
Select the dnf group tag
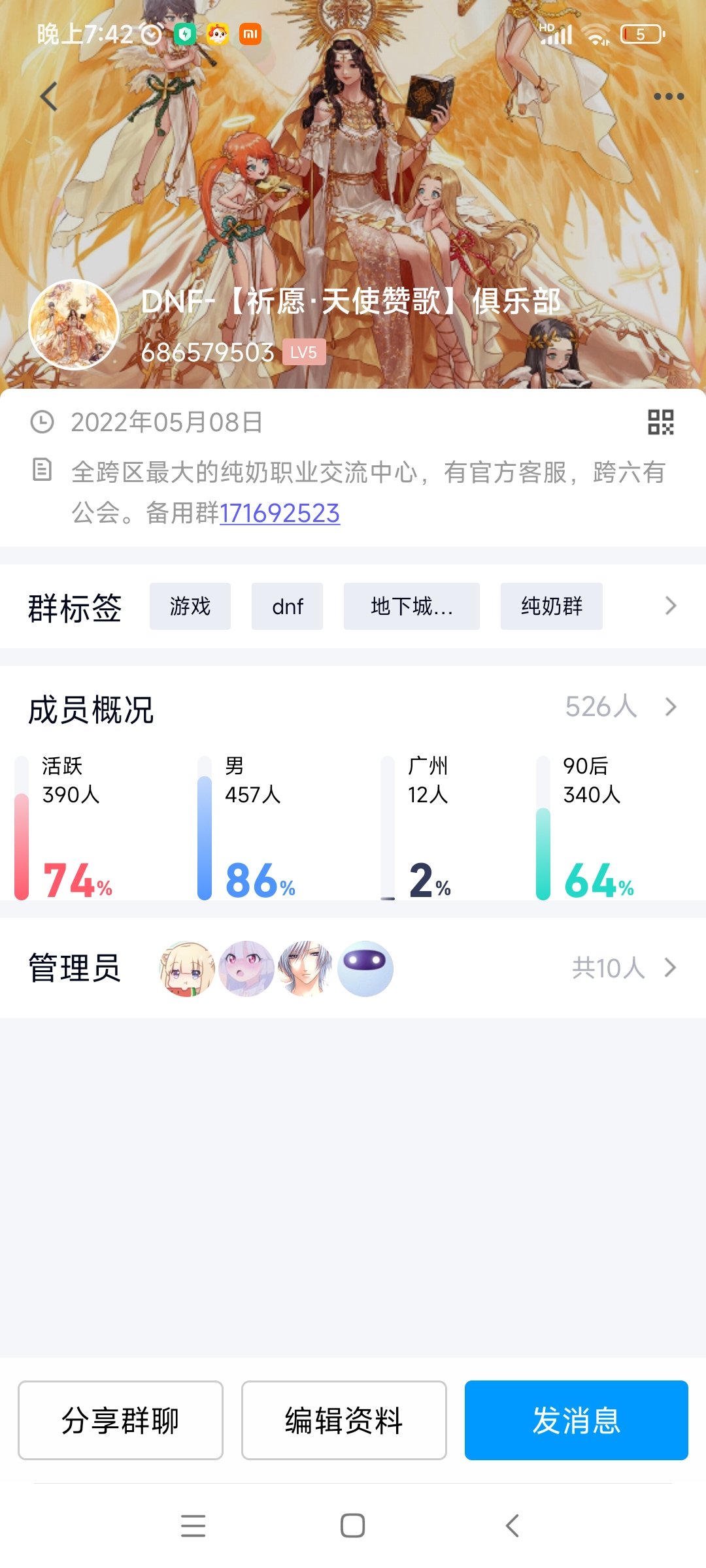tap(287, 606)
